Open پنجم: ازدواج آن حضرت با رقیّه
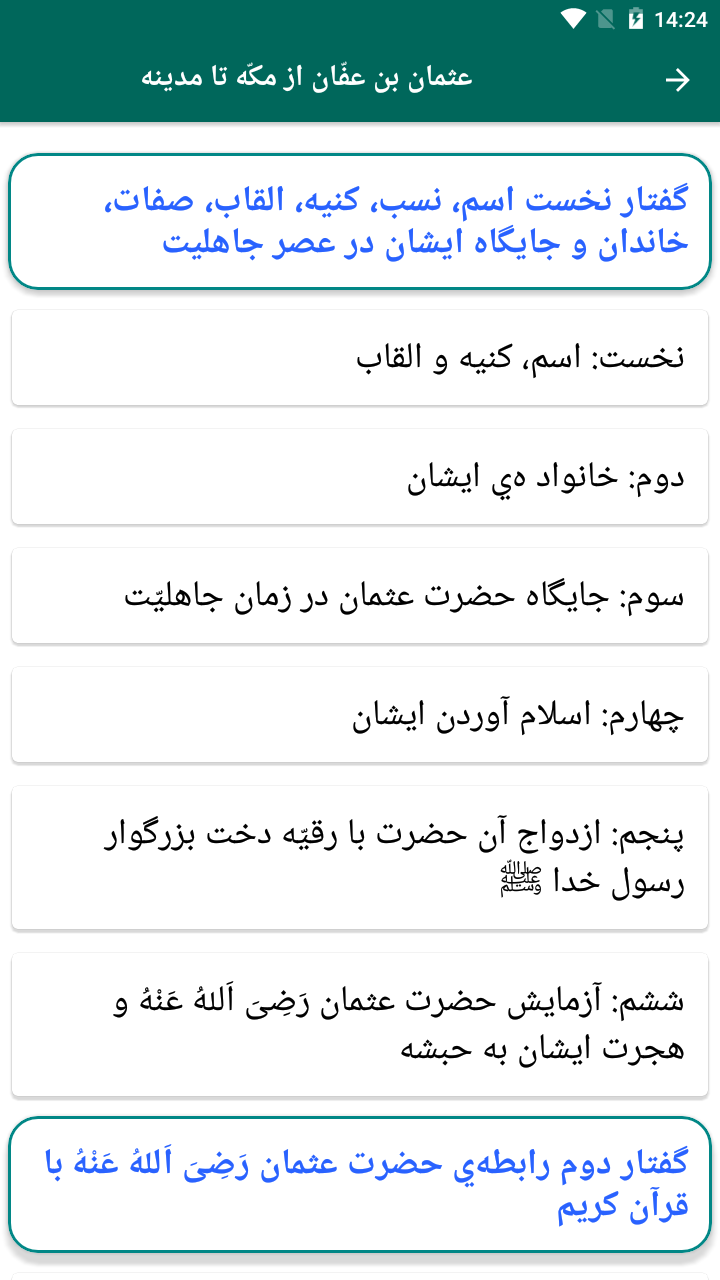This screenshot has height=1280, width=720. coord(360,856)
